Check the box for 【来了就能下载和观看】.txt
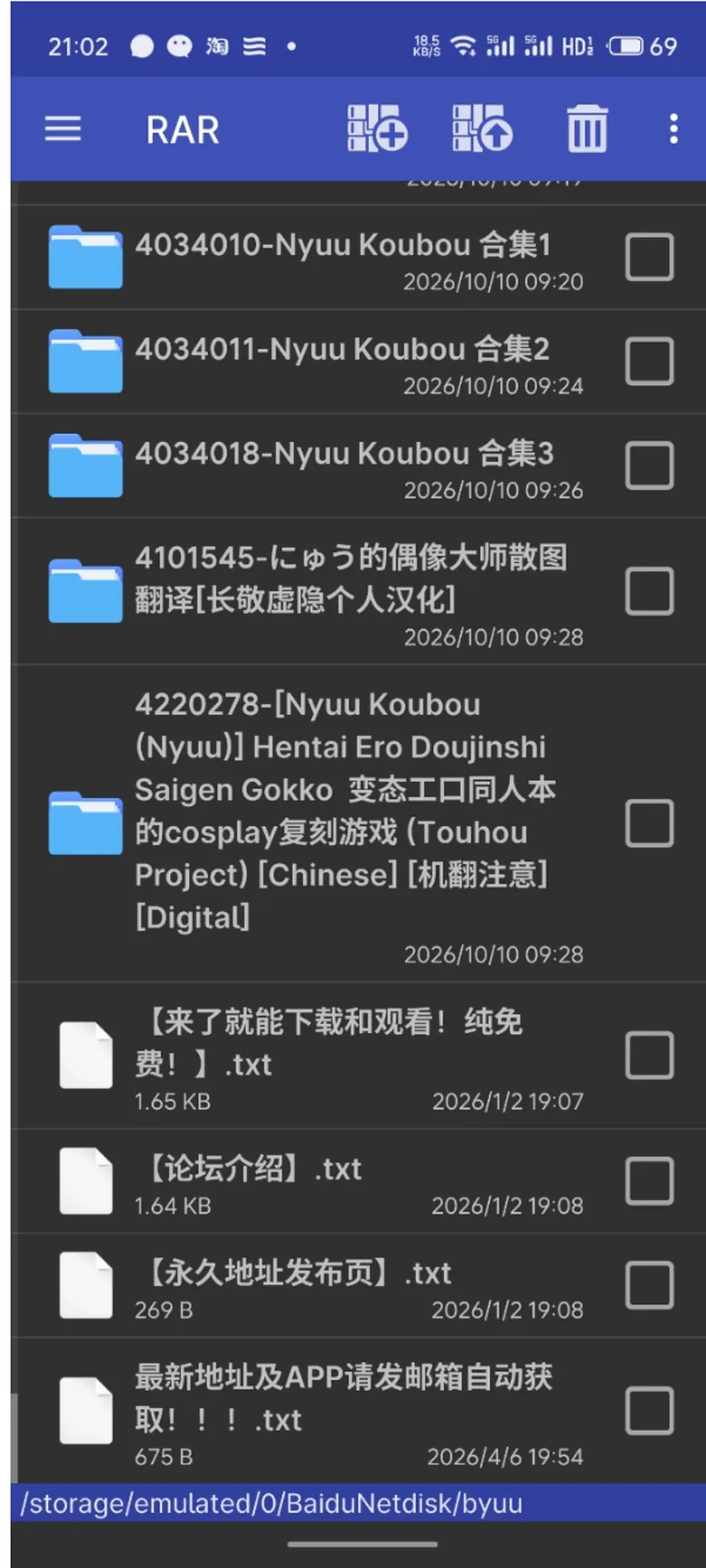This screenshot has height=1568, width=706. tap(649, 1055)
